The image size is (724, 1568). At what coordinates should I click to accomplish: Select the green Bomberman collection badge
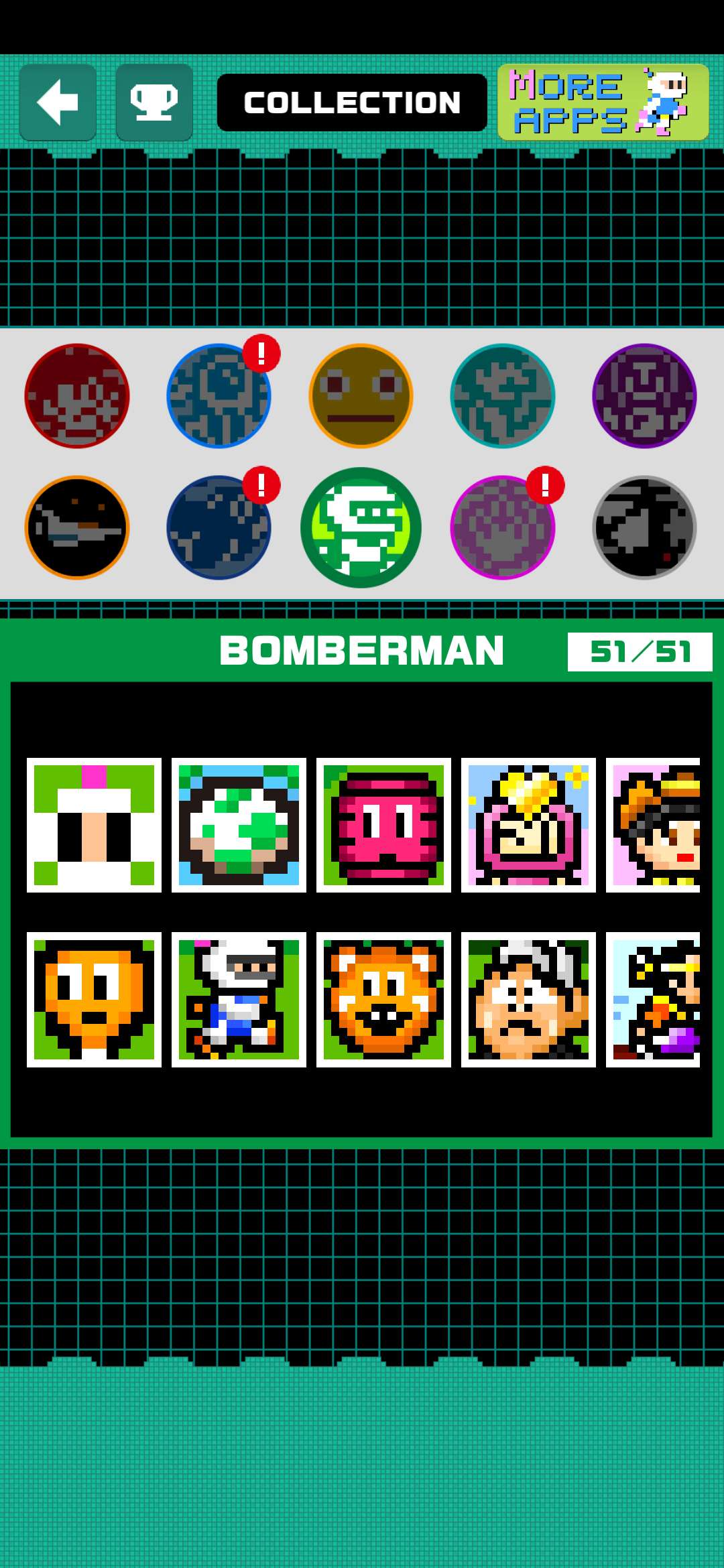361,527
